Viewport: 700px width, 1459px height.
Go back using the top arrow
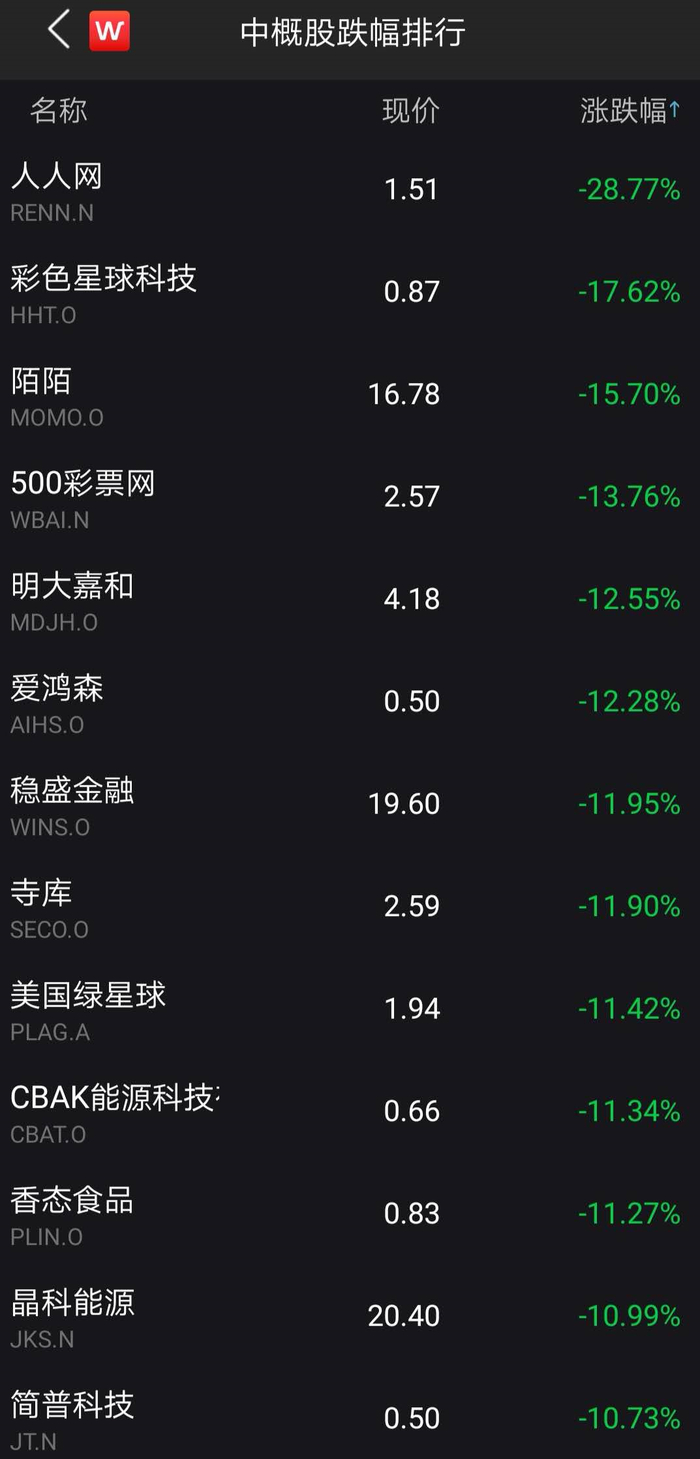[x=59, y=31]
